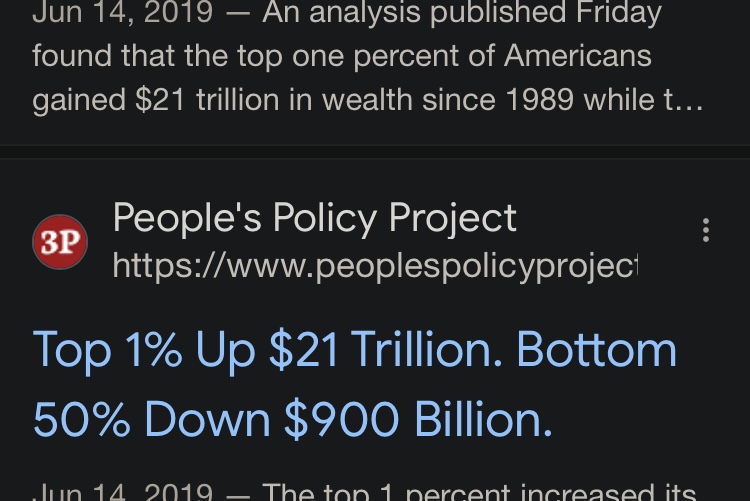Screen dimensions: 750x501
Task: Open 'Top 1% Up $21 Trillion' result link
Action: point(354,385)
